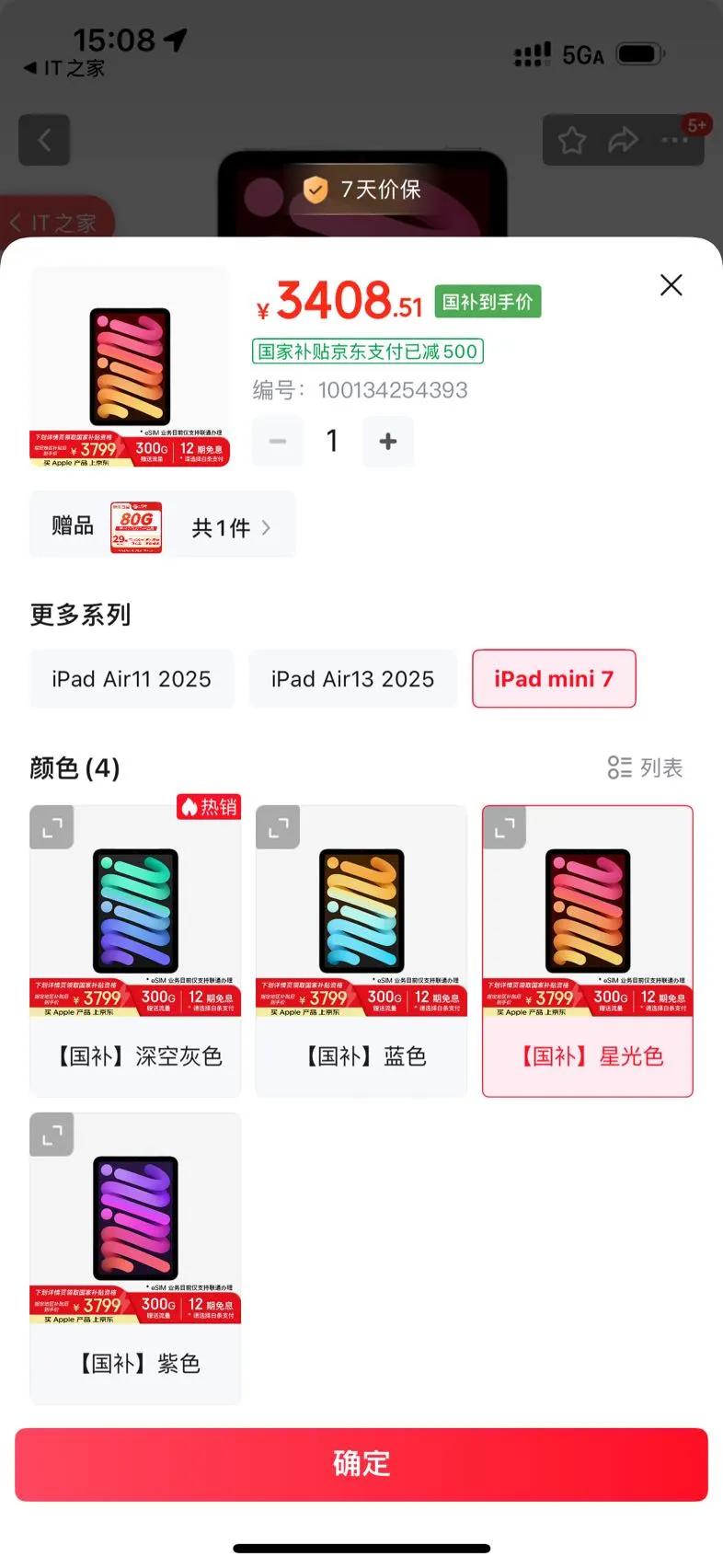Enlarge the 紫色 product image
The image size is (723, 1568).
click(52, 1135)
